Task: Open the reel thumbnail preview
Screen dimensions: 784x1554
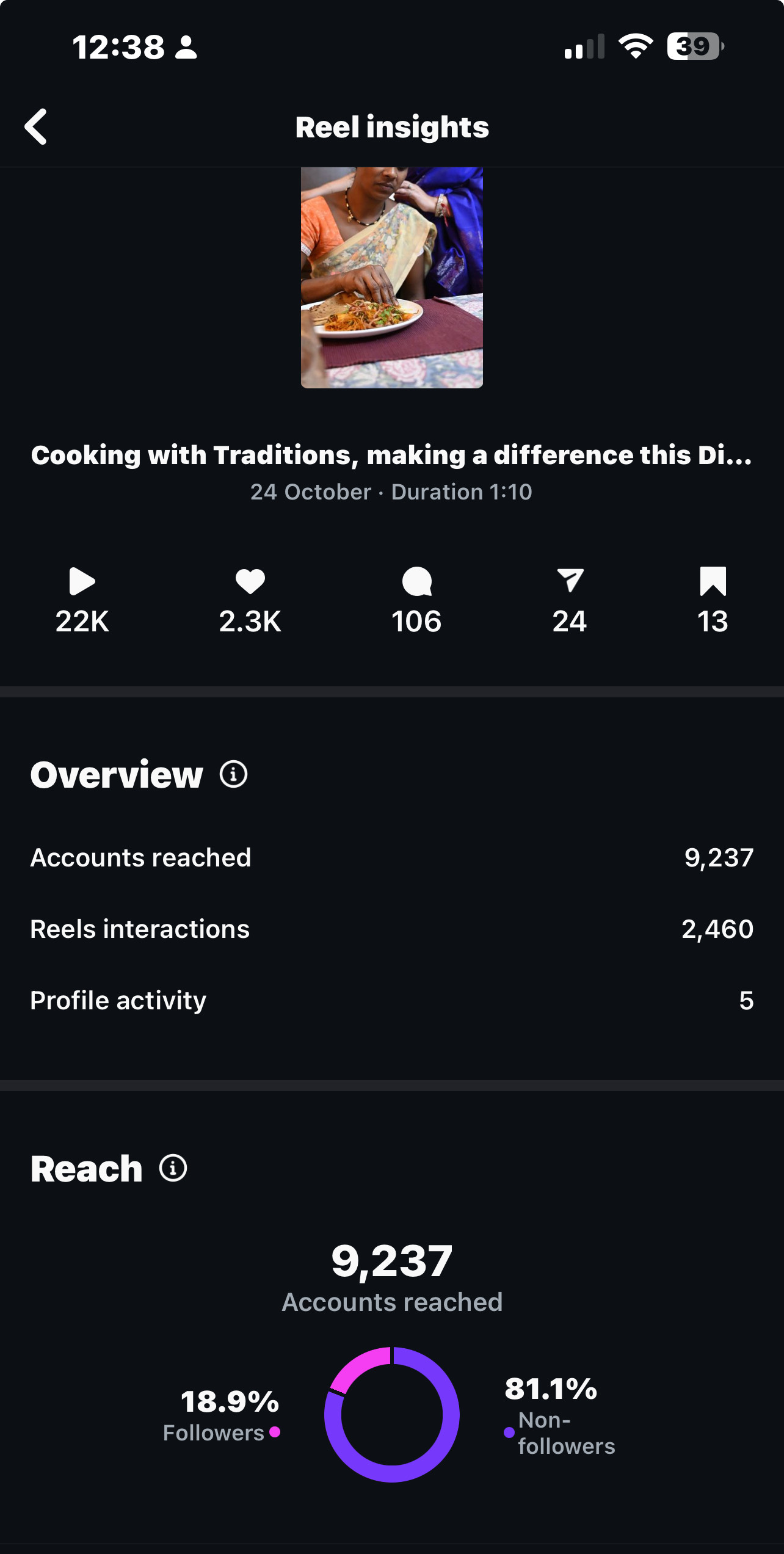Action: pyautogui.click(x=392, y=278)
